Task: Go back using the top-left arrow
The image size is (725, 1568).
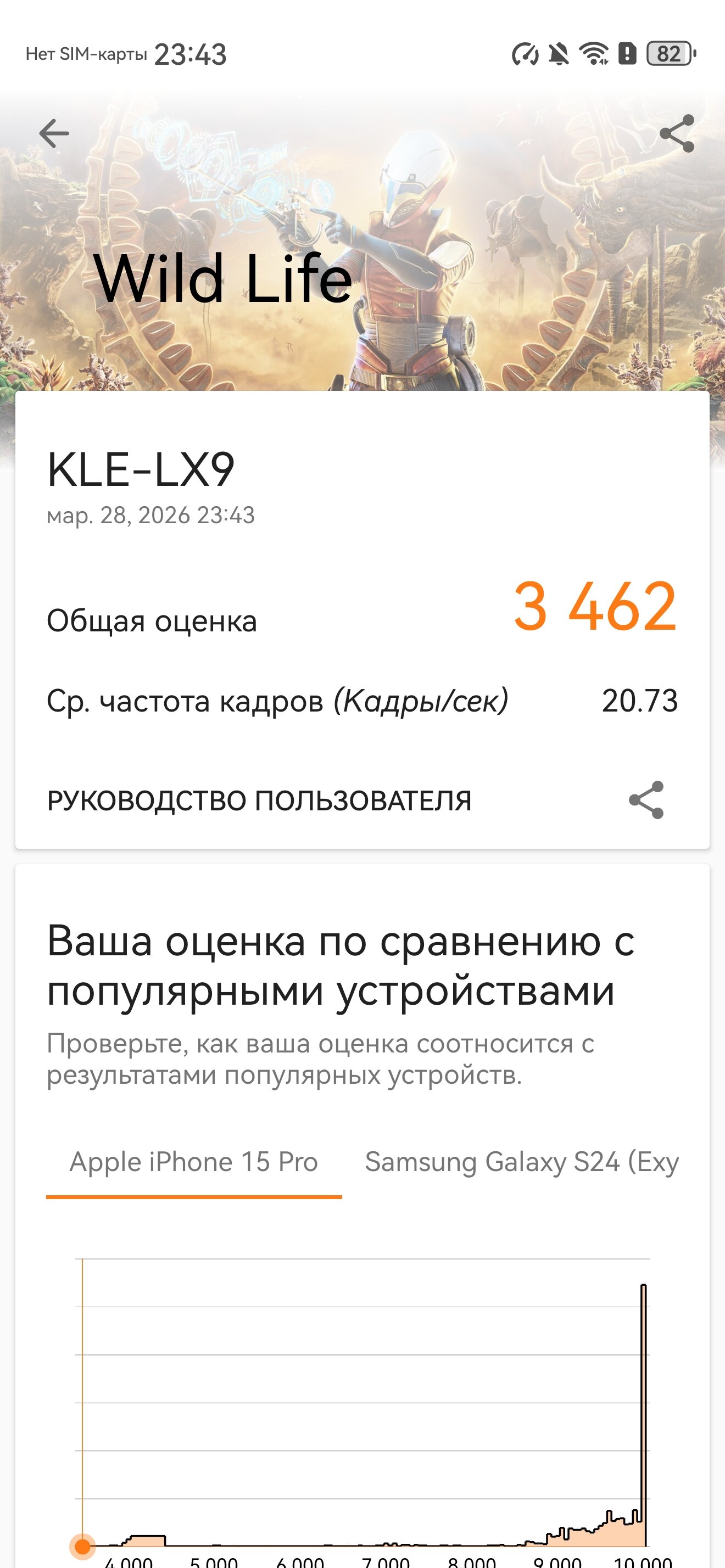Action: 54,133
